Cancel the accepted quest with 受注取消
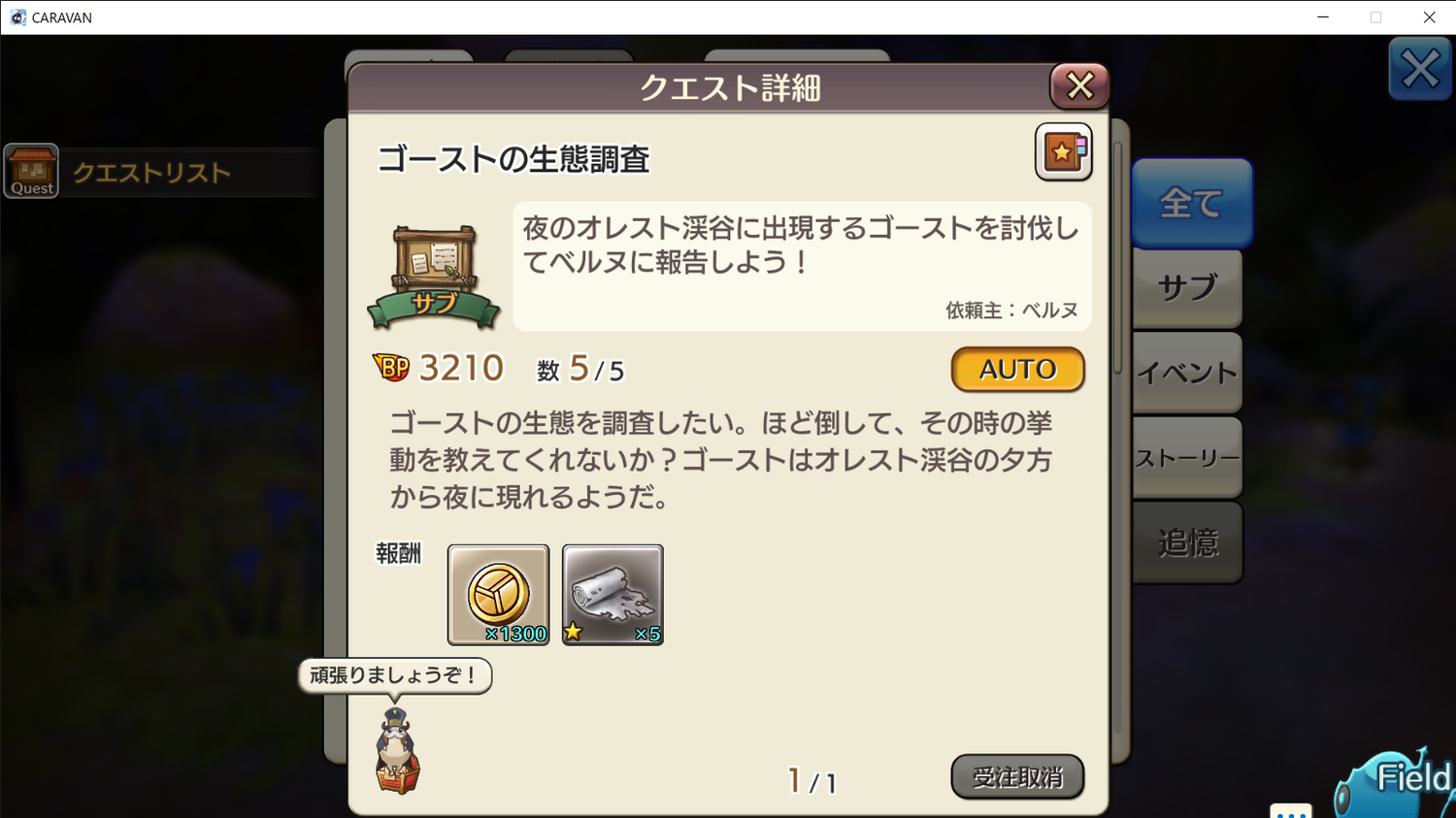The image size is (1456, 818). [x=1017, y=776]
